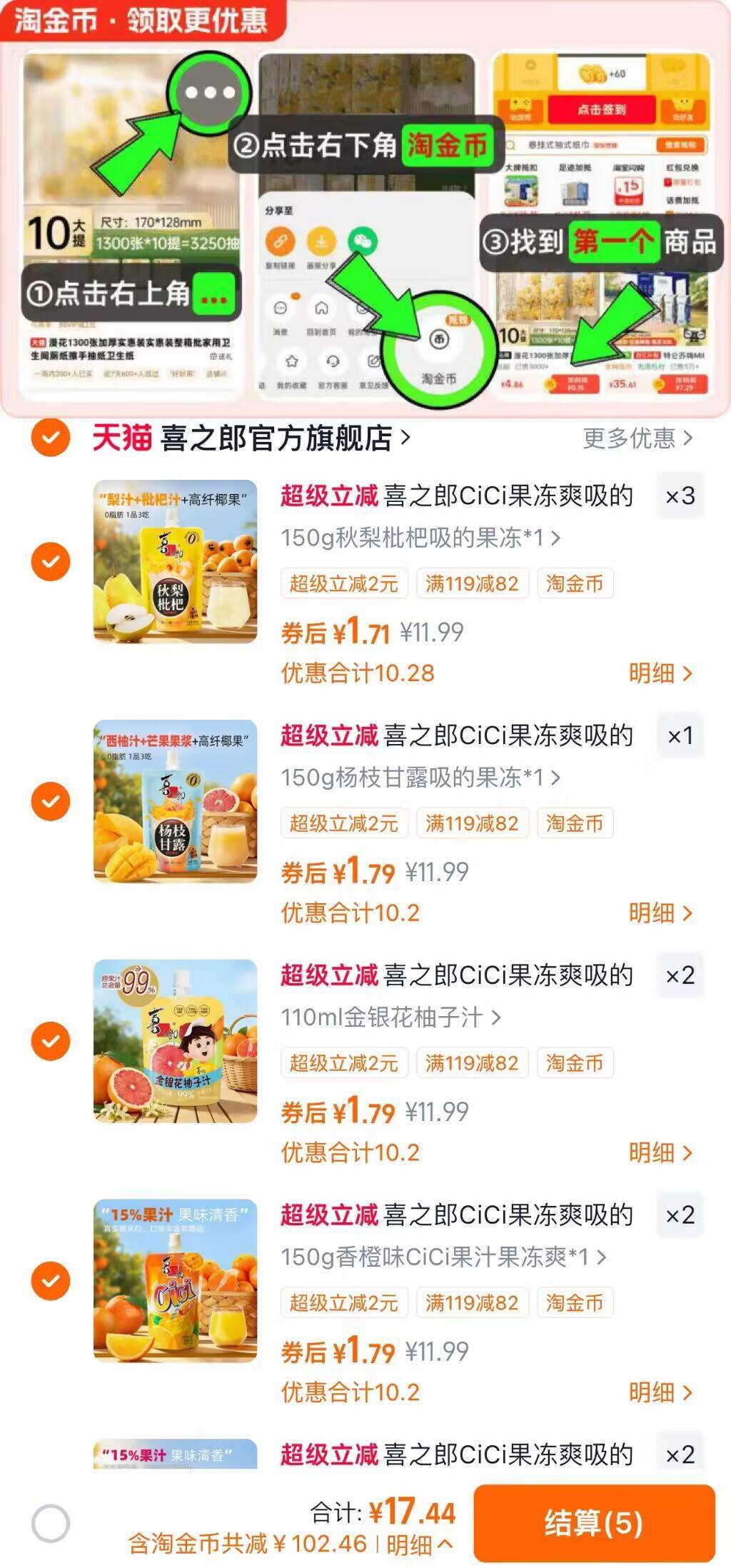Open the 杨枝甘露 product image
This screenshot has height=1568, width=731.
pyautogui.click(x=175, y=801)
